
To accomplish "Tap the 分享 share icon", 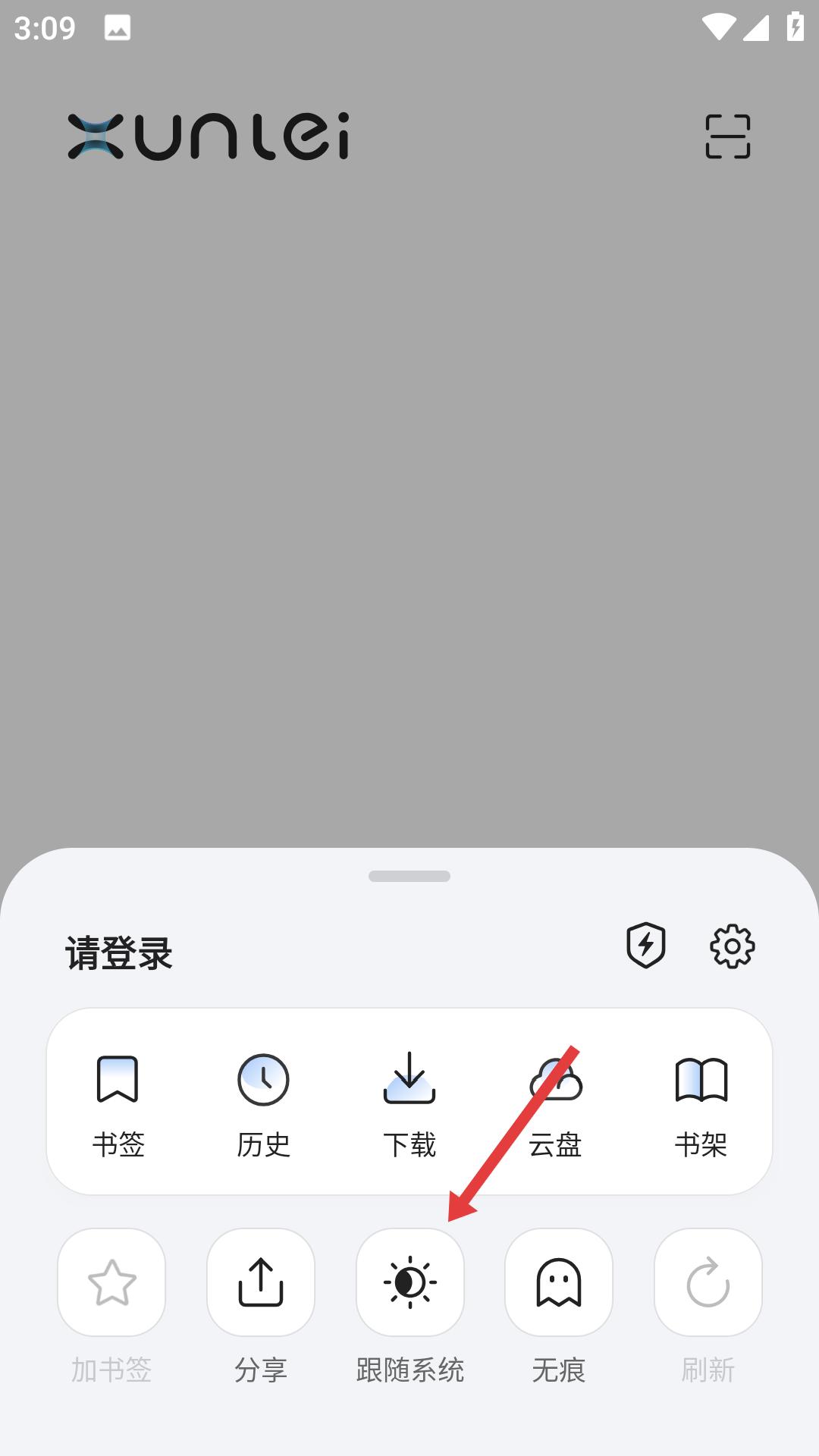I will pos(261,1282).
